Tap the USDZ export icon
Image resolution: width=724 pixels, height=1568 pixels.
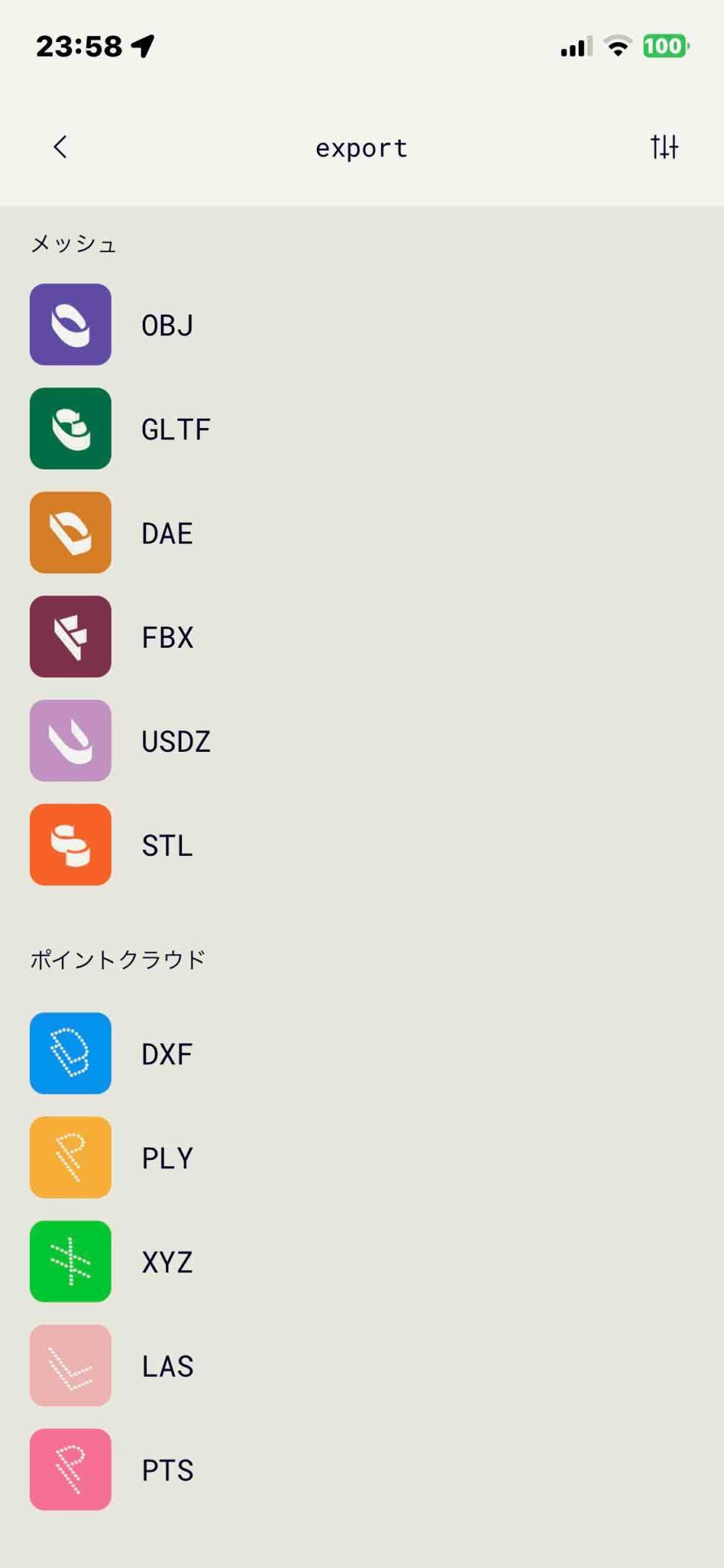[x=70, y=740]
